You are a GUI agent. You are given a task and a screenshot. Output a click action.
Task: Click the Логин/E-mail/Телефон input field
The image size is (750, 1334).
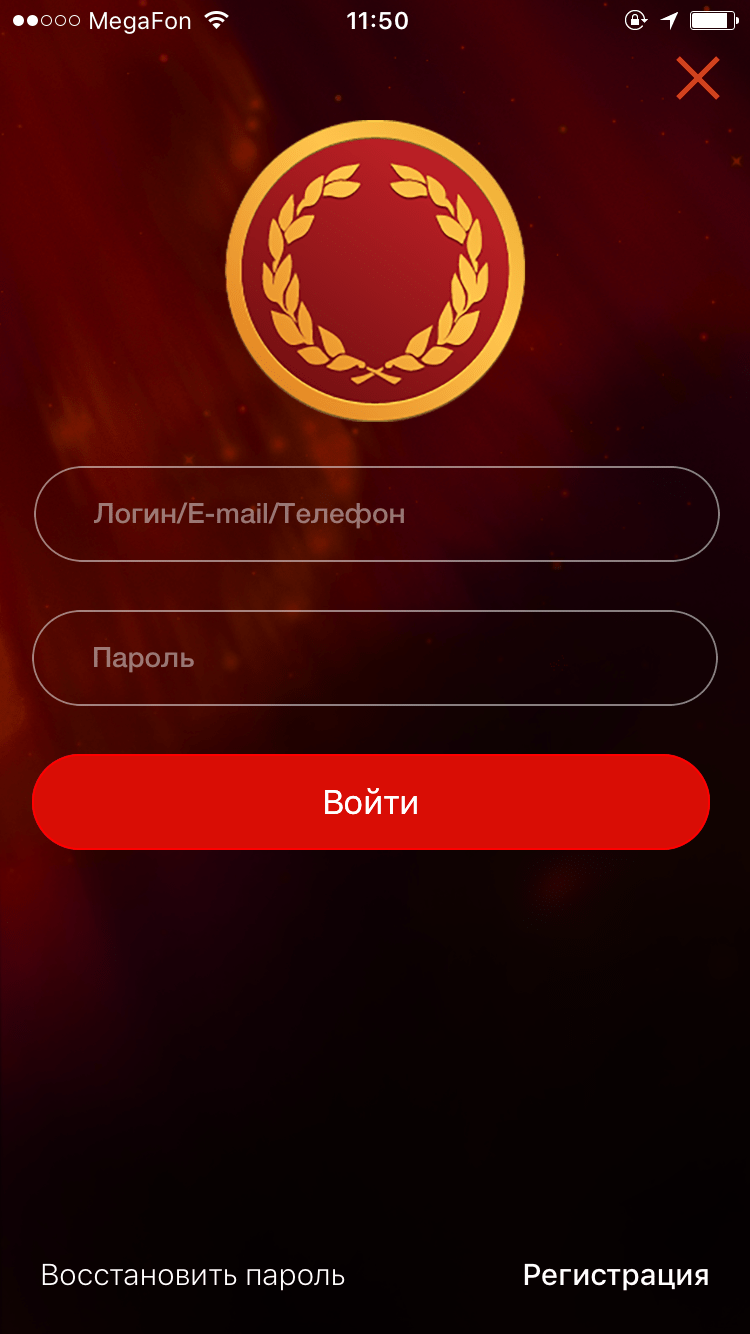[375, 513]
